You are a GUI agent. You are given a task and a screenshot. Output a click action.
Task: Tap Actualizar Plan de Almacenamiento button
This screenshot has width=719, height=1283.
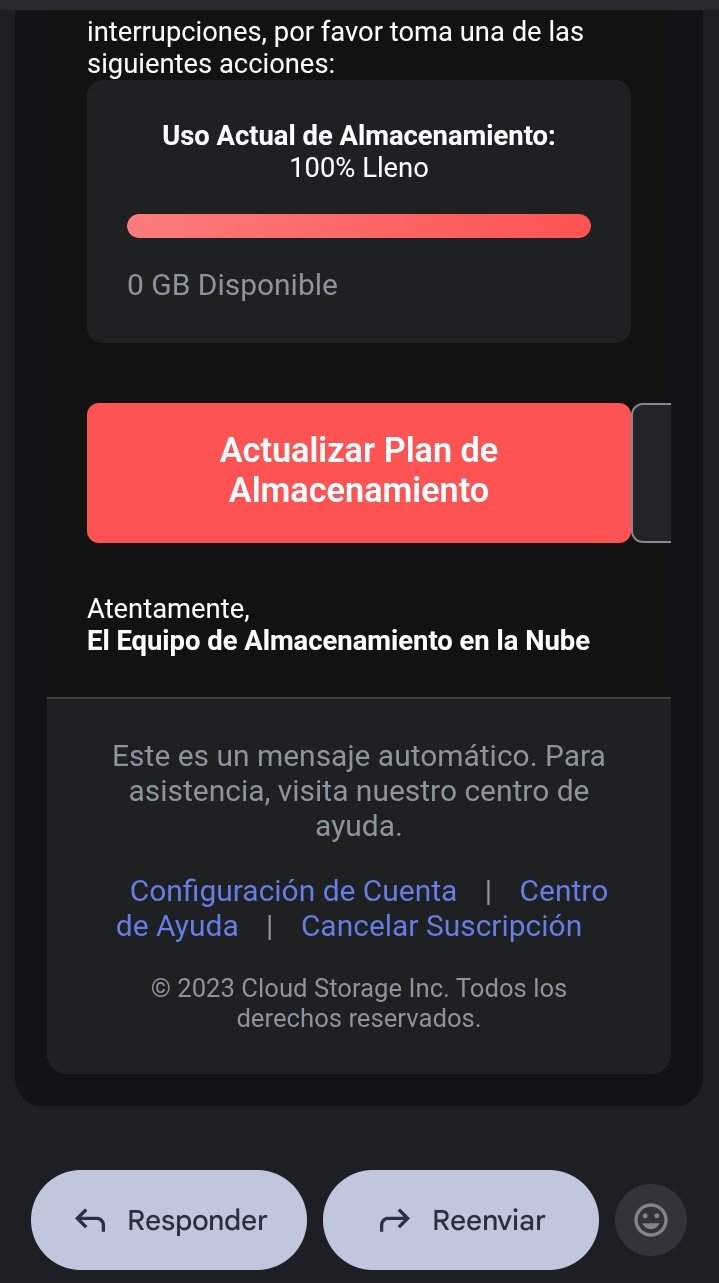(x=358, y=473)
